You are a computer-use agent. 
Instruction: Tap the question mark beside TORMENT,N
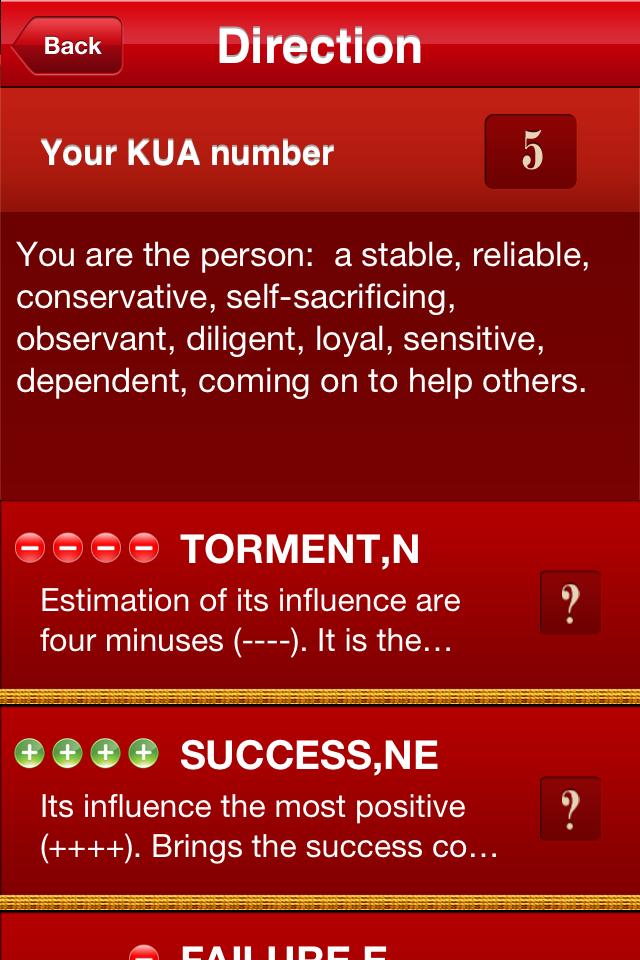(570, 602)
